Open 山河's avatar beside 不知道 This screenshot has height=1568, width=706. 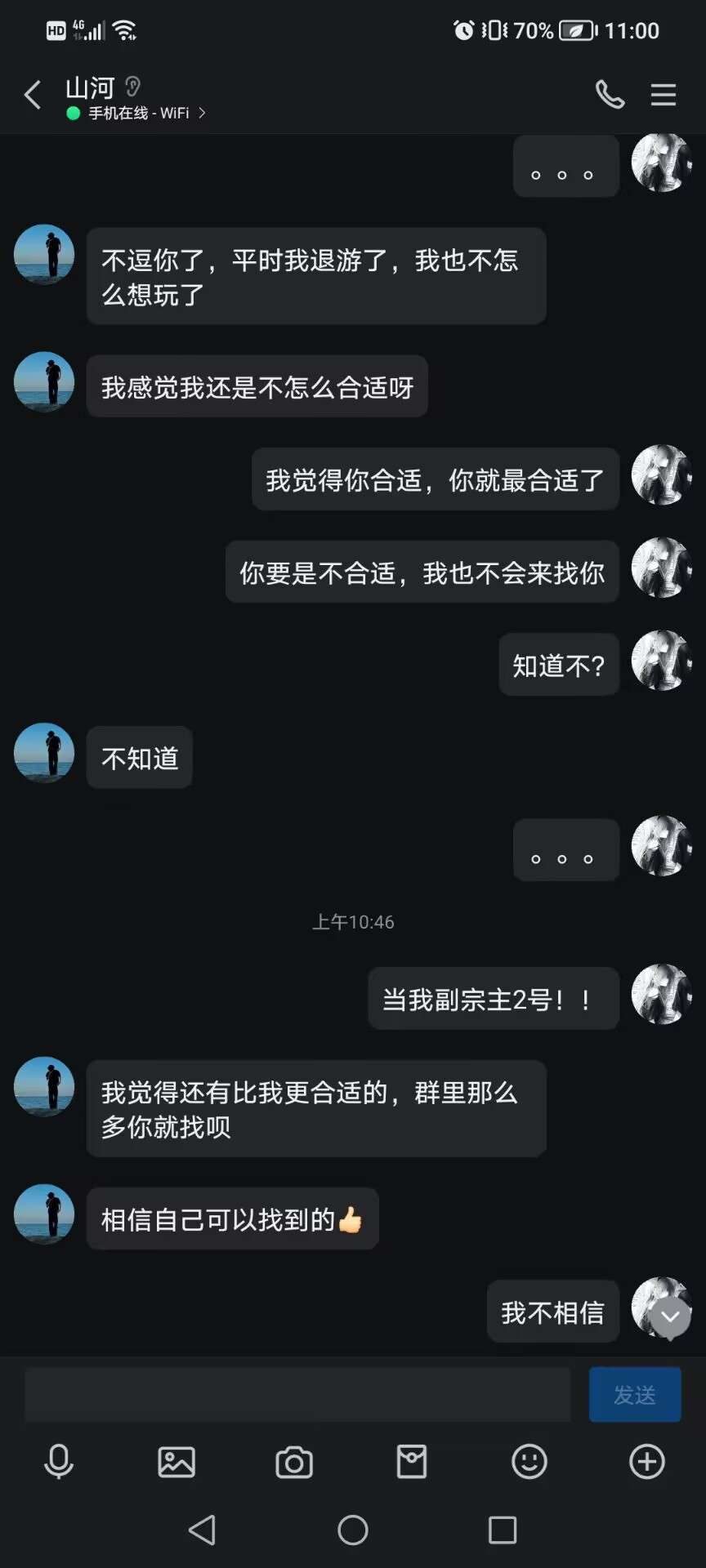click(x=44, y=752)
